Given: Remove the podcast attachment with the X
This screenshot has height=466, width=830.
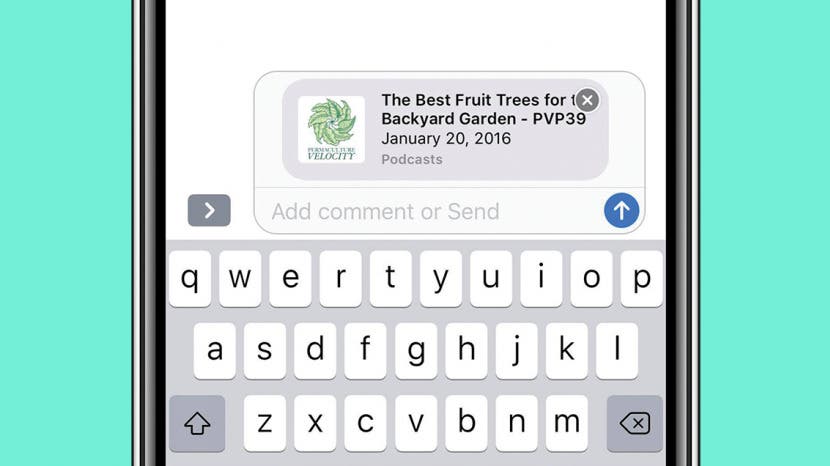Looking at the screenshot, I should [x=588, y=100].
